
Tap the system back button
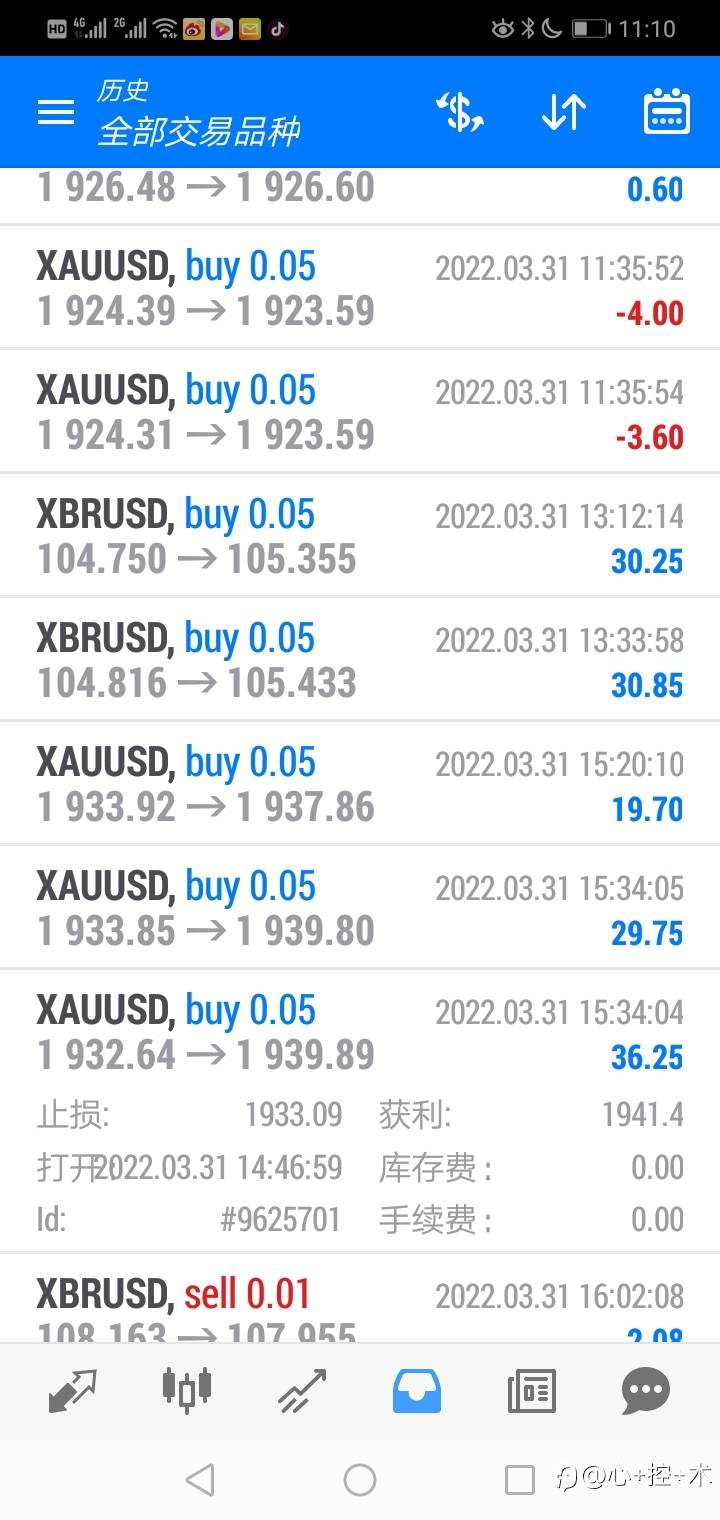point(201,1479)
